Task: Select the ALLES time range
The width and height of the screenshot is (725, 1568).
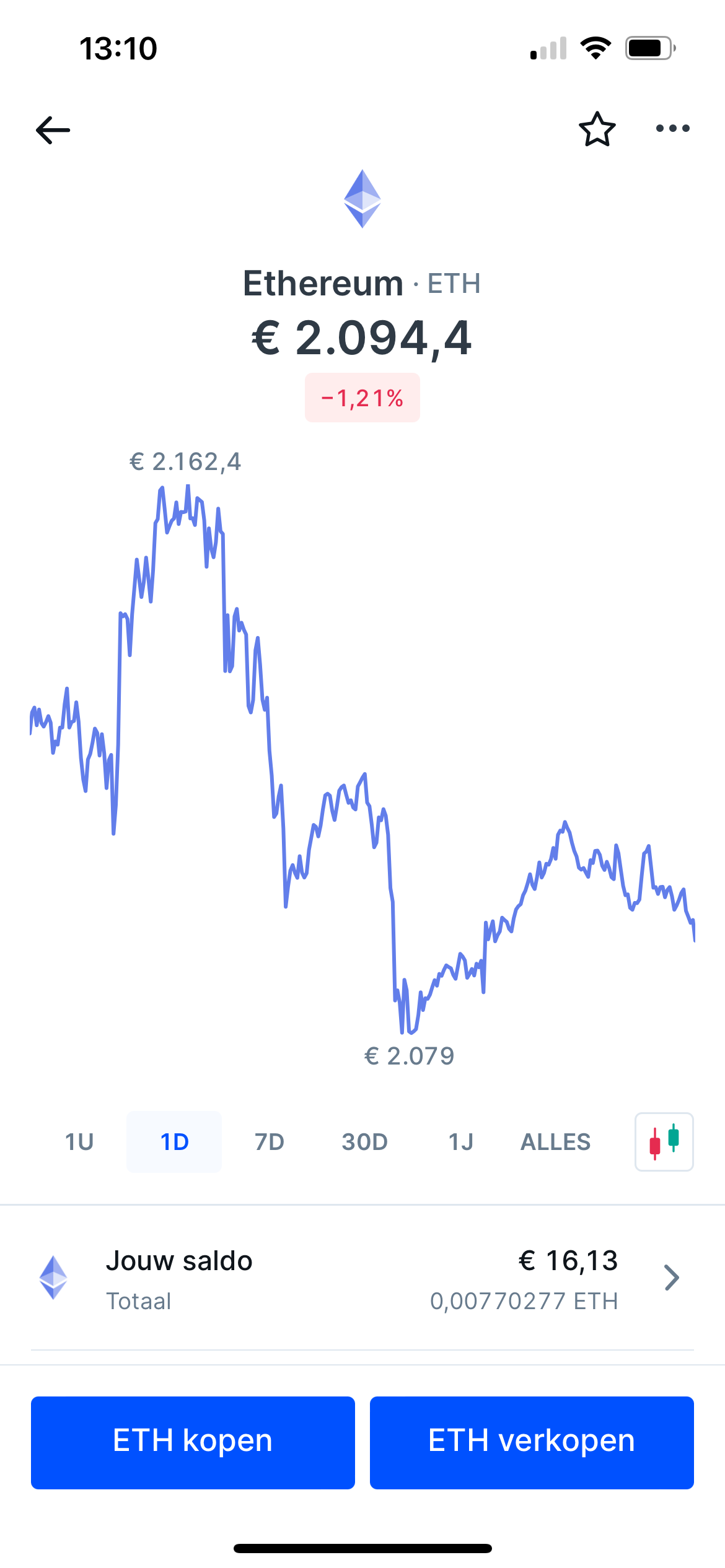Action: click(x=555, y=1141)
